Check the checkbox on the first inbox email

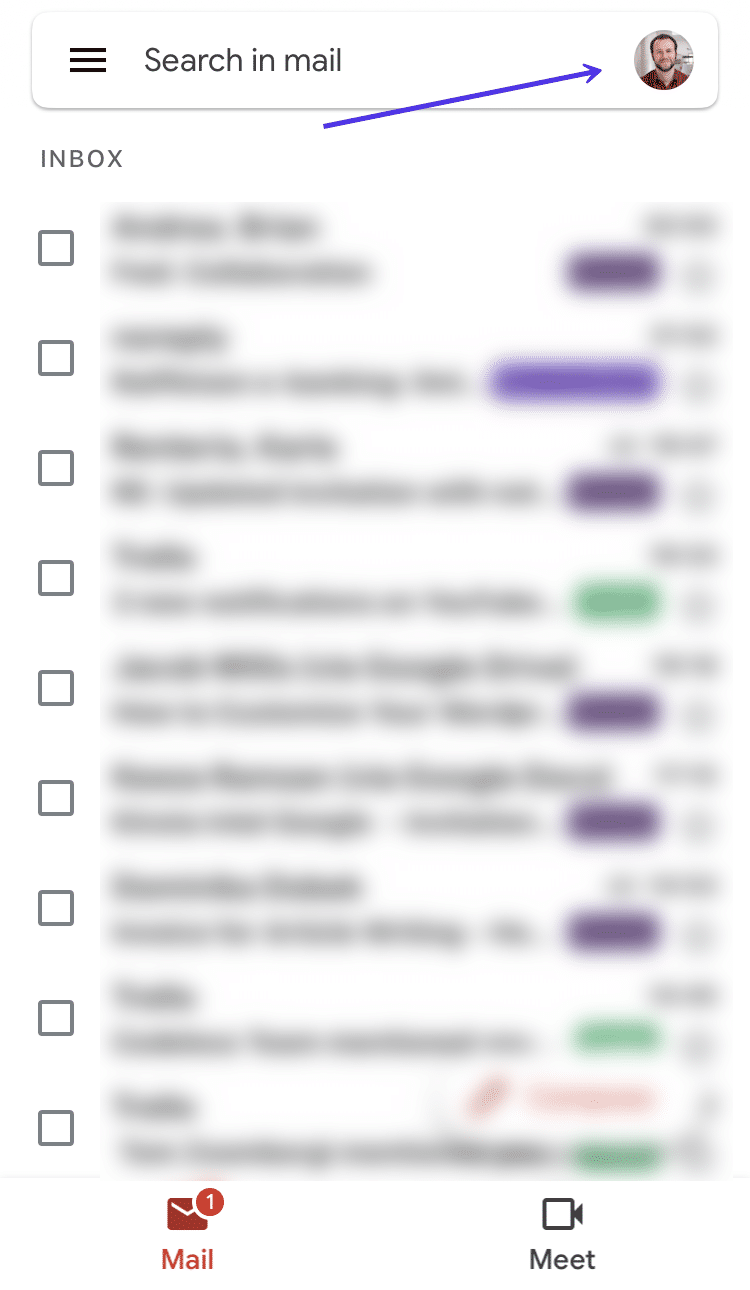[55, 248]
